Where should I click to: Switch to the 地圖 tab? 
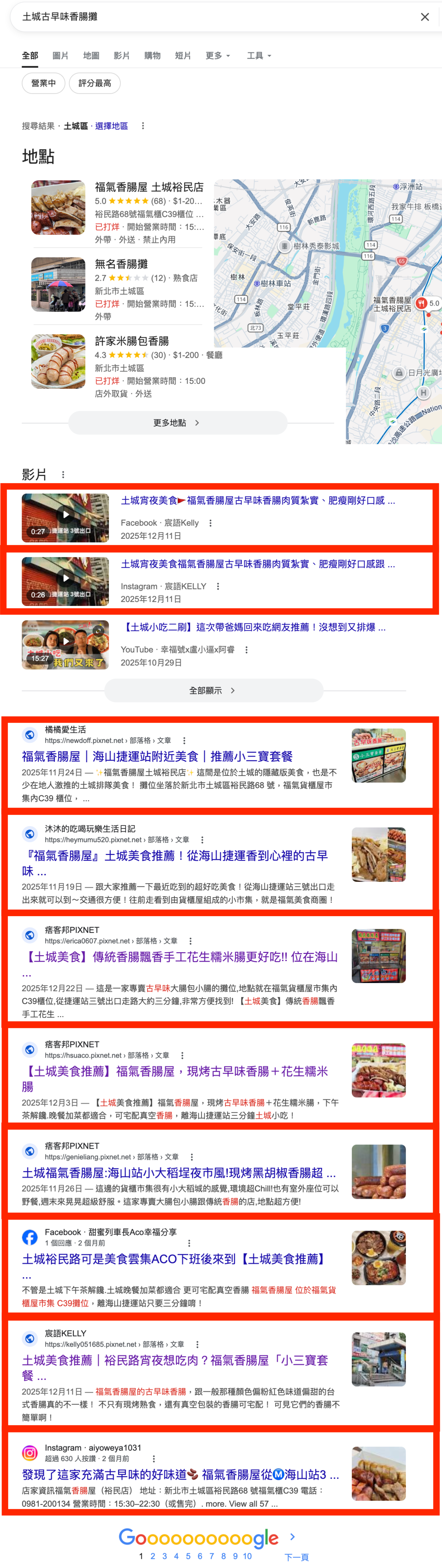91,55
